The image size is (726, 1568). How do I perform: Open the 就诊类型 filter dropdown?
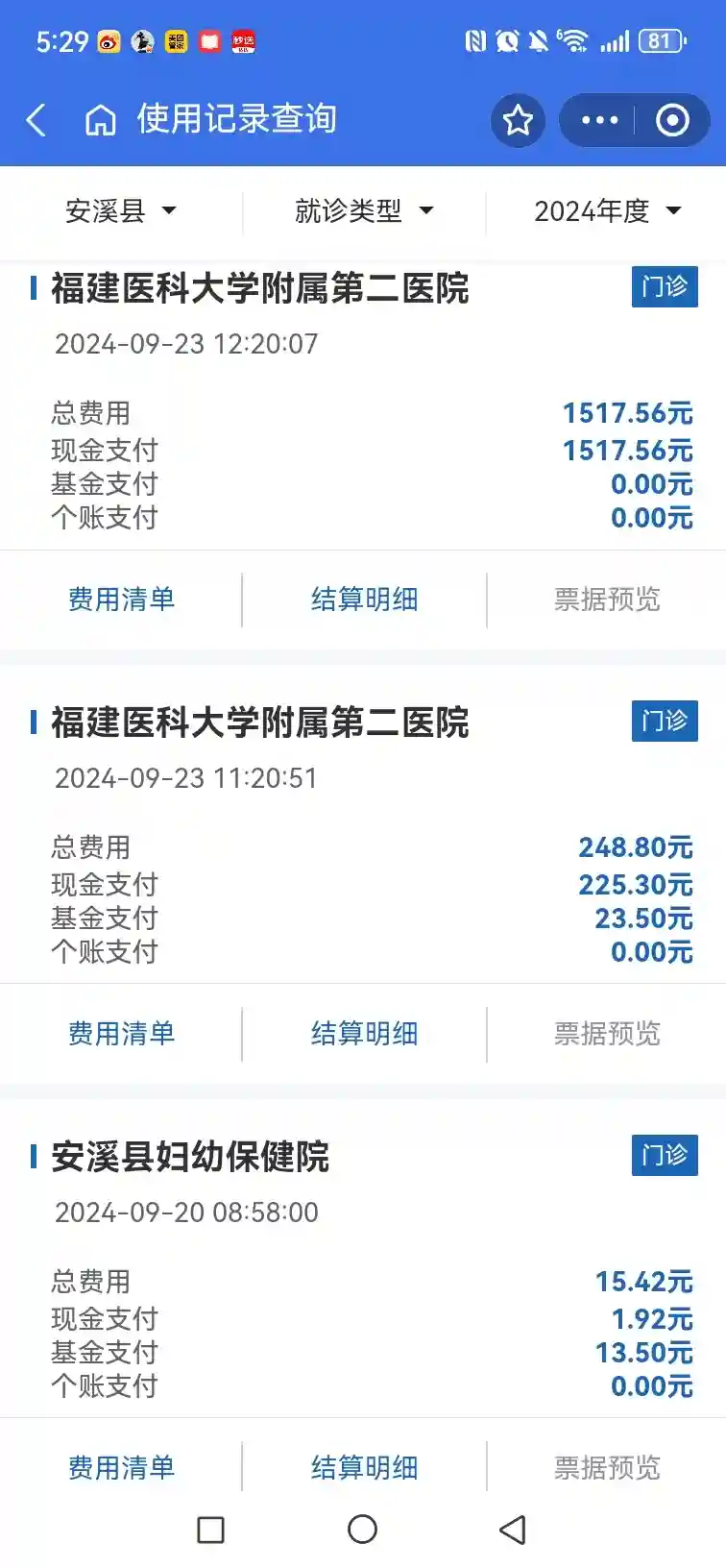coord(364,210)
